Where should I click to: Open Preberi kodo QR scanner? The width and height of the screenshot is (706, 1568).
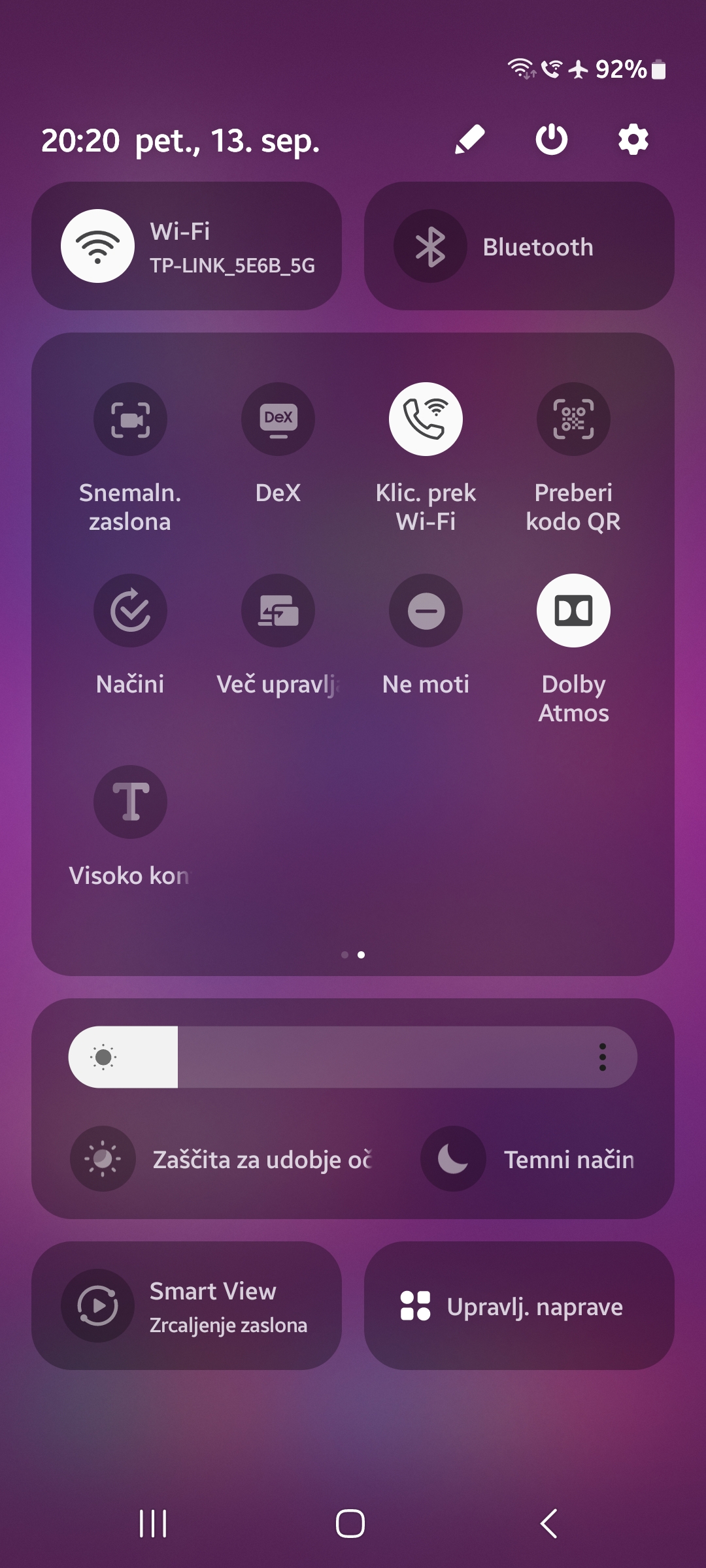573,419
